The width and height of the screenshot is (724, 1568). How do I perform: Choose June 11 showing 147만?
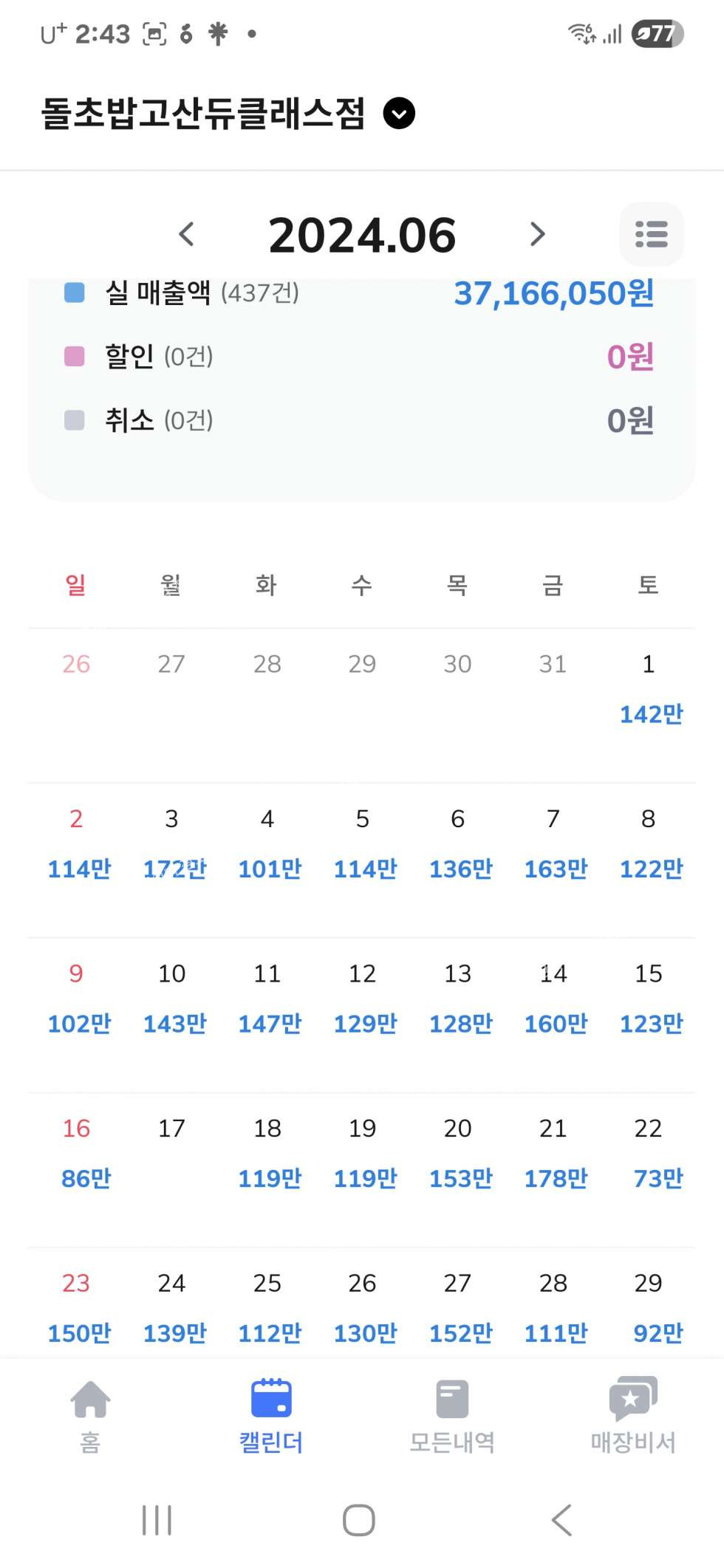pos(267,1001)
